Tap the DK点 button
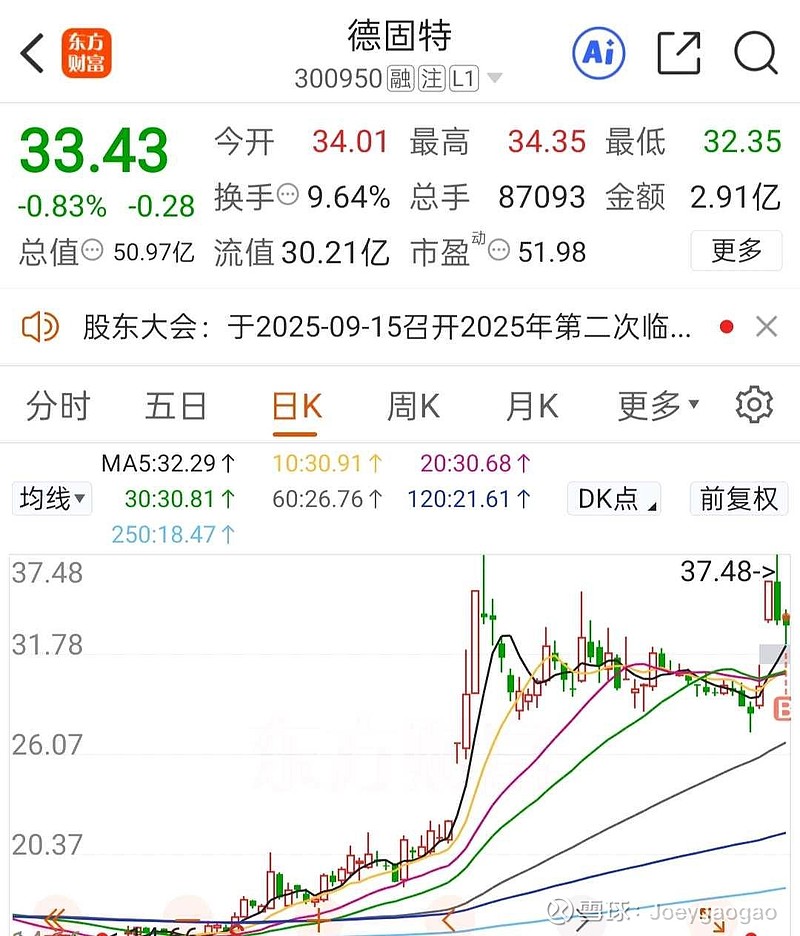Image resolution: width=800 pixels, height=936 pixels. tap(614, 498)
